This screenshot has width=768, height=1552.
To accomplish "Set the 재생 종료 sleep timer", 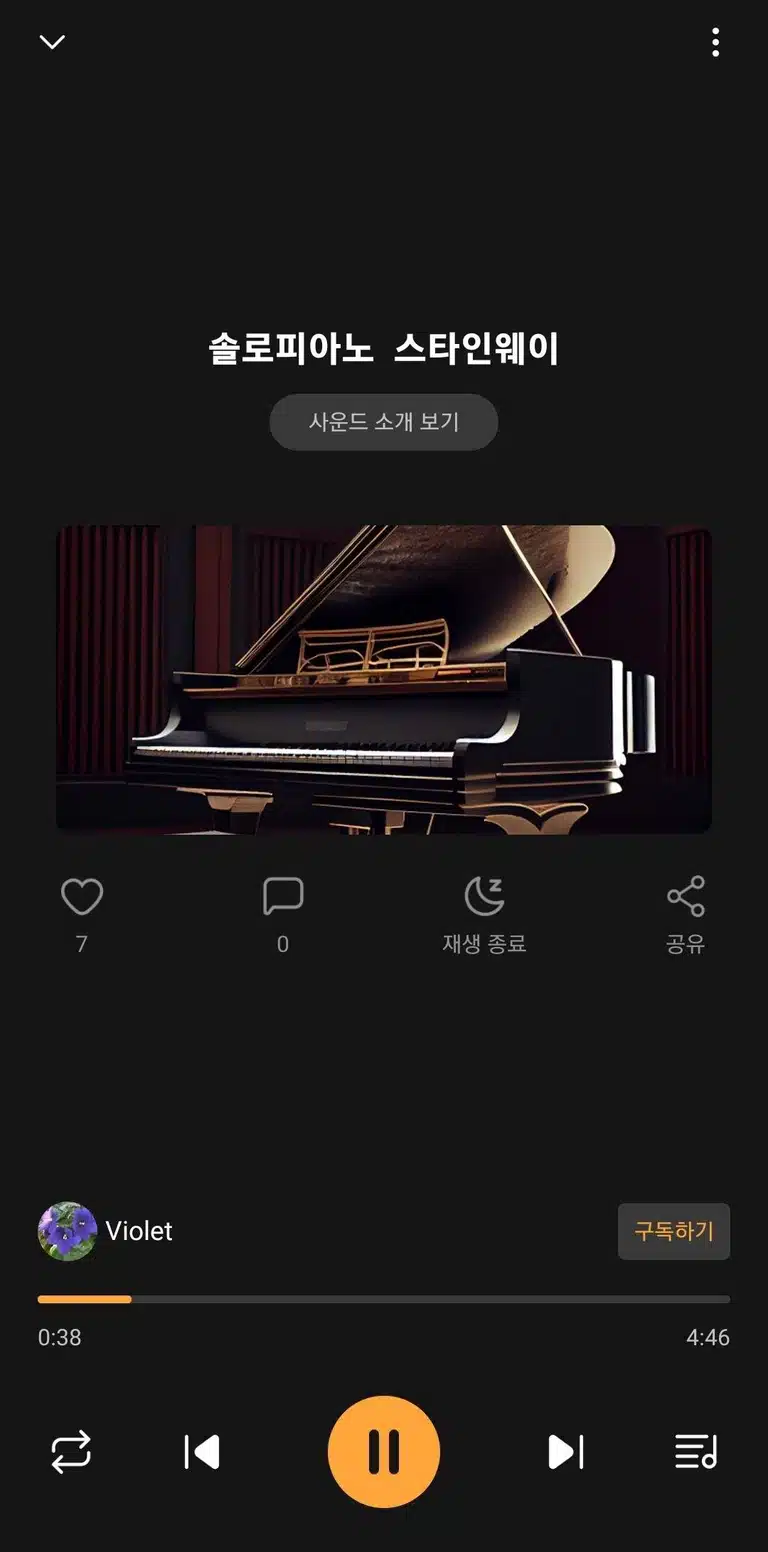I will 484,914.
